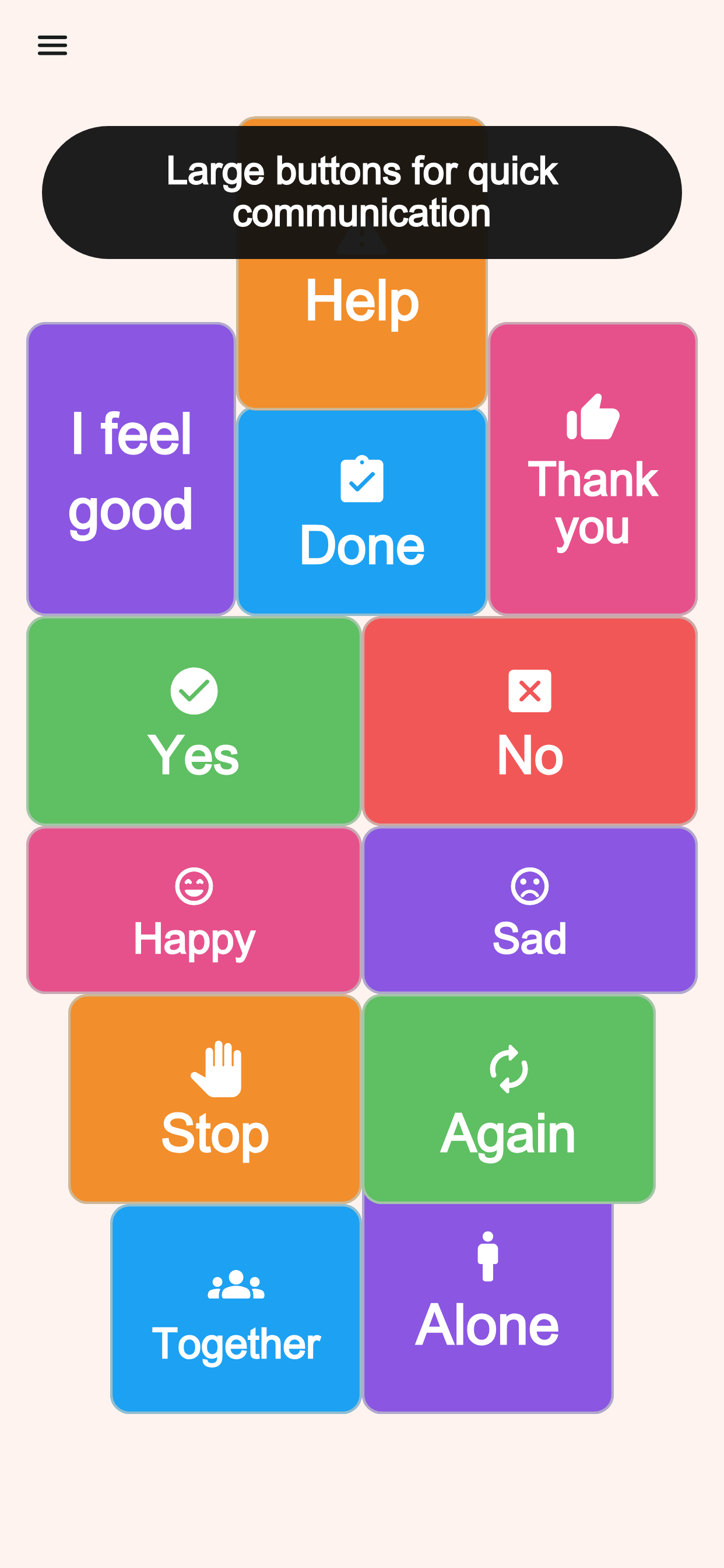This screenshot has width=724, height=1568.
Task: Click the checkmark icon on the Yes button
Action: pos(194,691)
